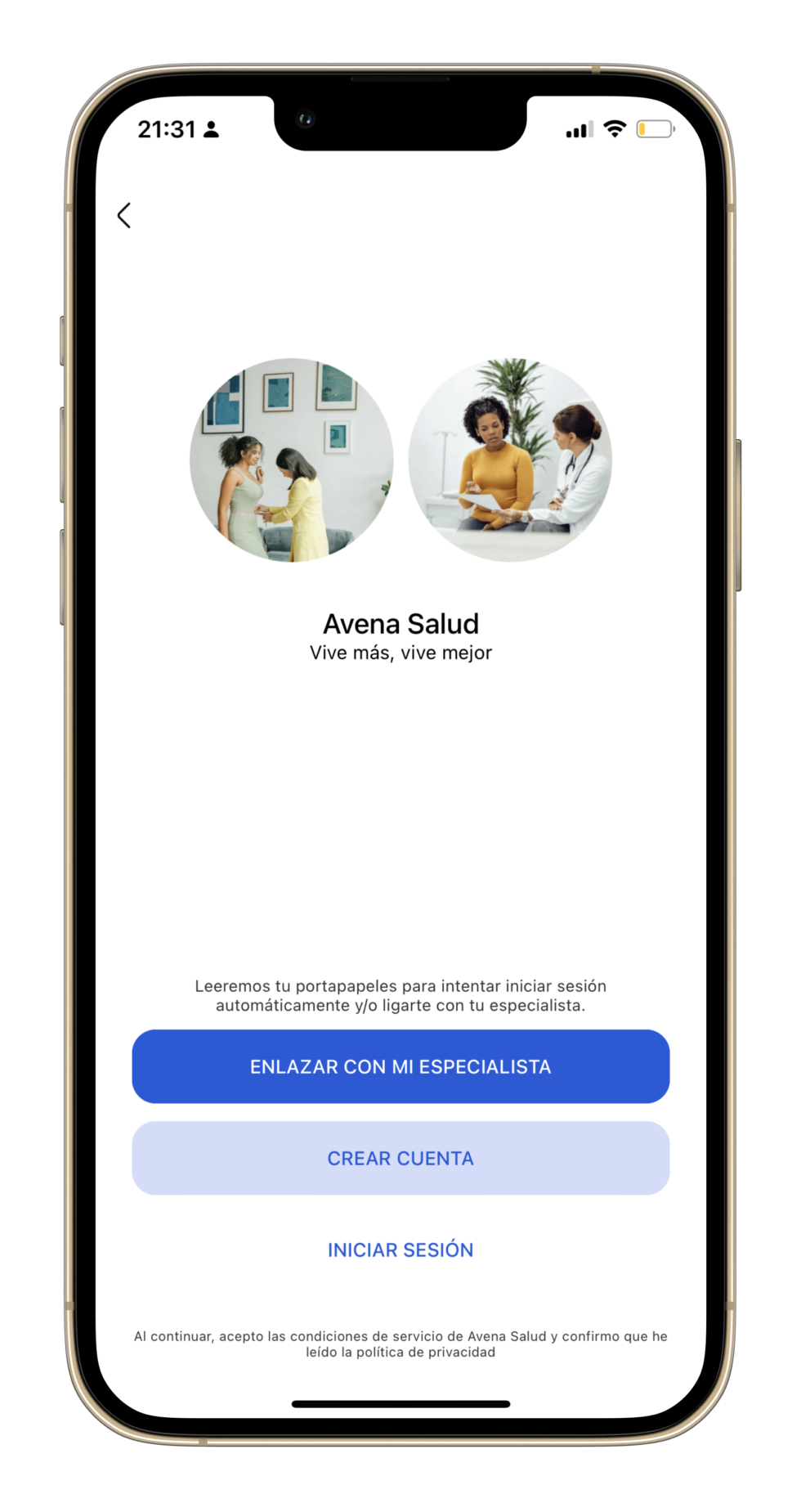The height and width of the screenshot is (1512, 801).
Task: Tap ENLAZAR CON MI ESPECIALISTA button
Action: 400,1066
